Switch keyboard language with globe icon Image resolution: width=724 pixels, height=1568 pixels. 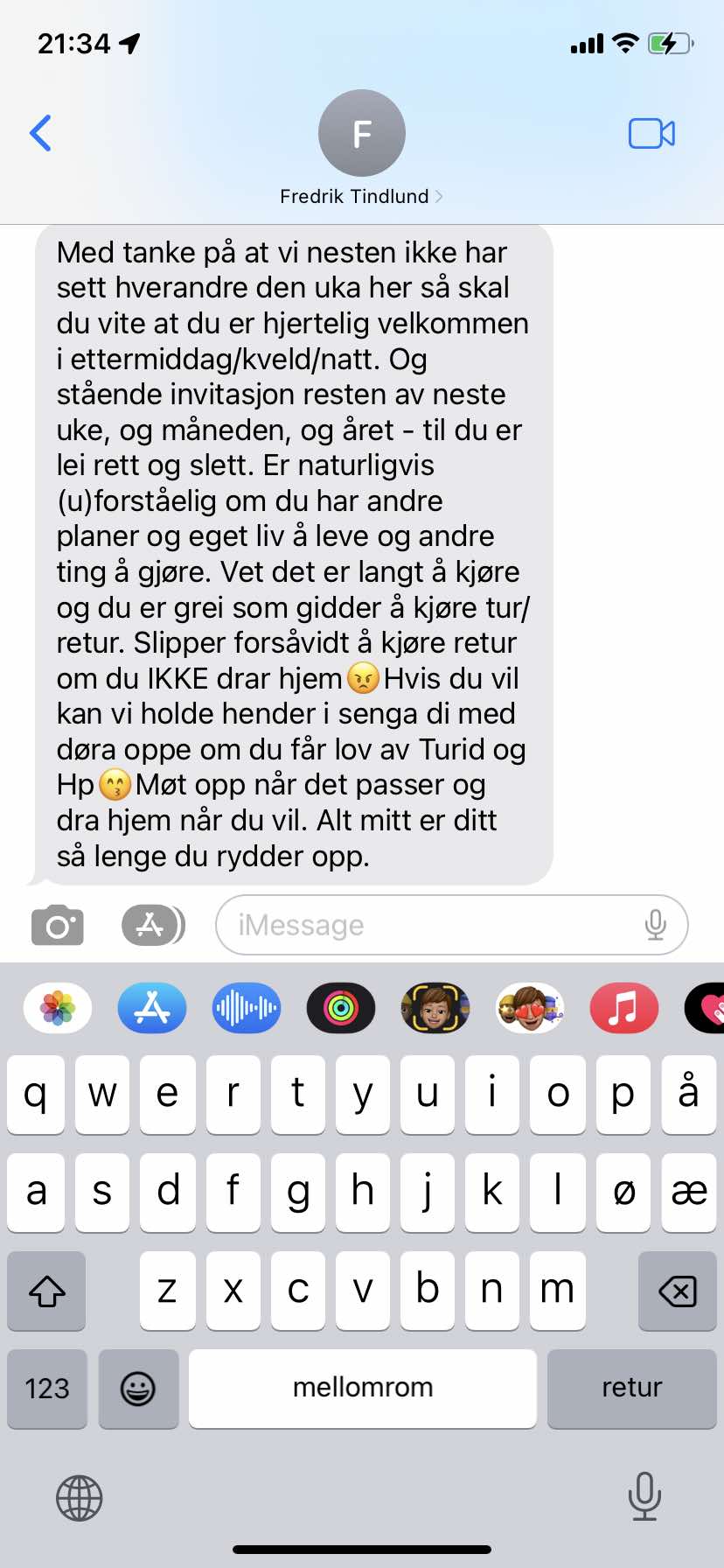tap(80, 1498)
